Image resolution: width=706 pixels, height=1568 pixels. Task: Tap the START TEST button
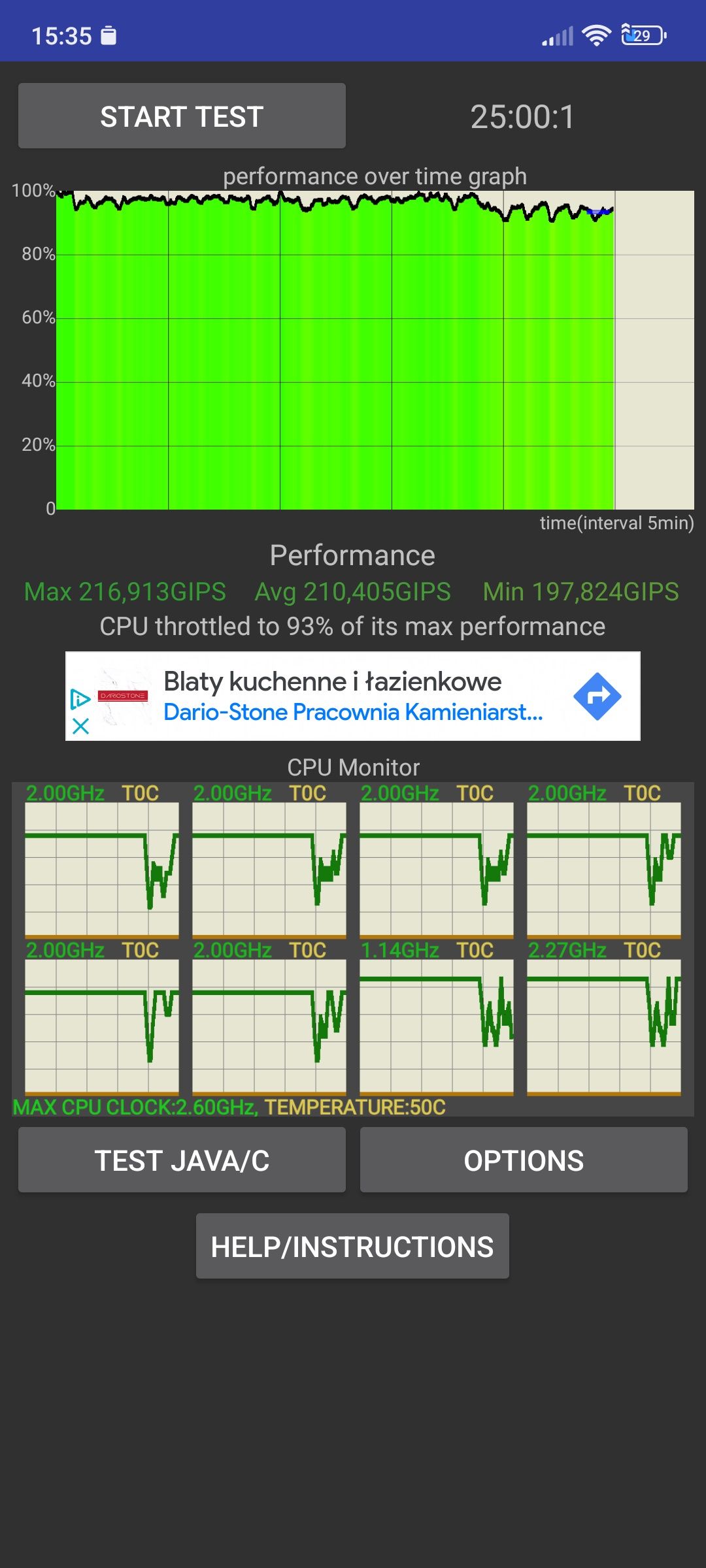click(182, 116)
